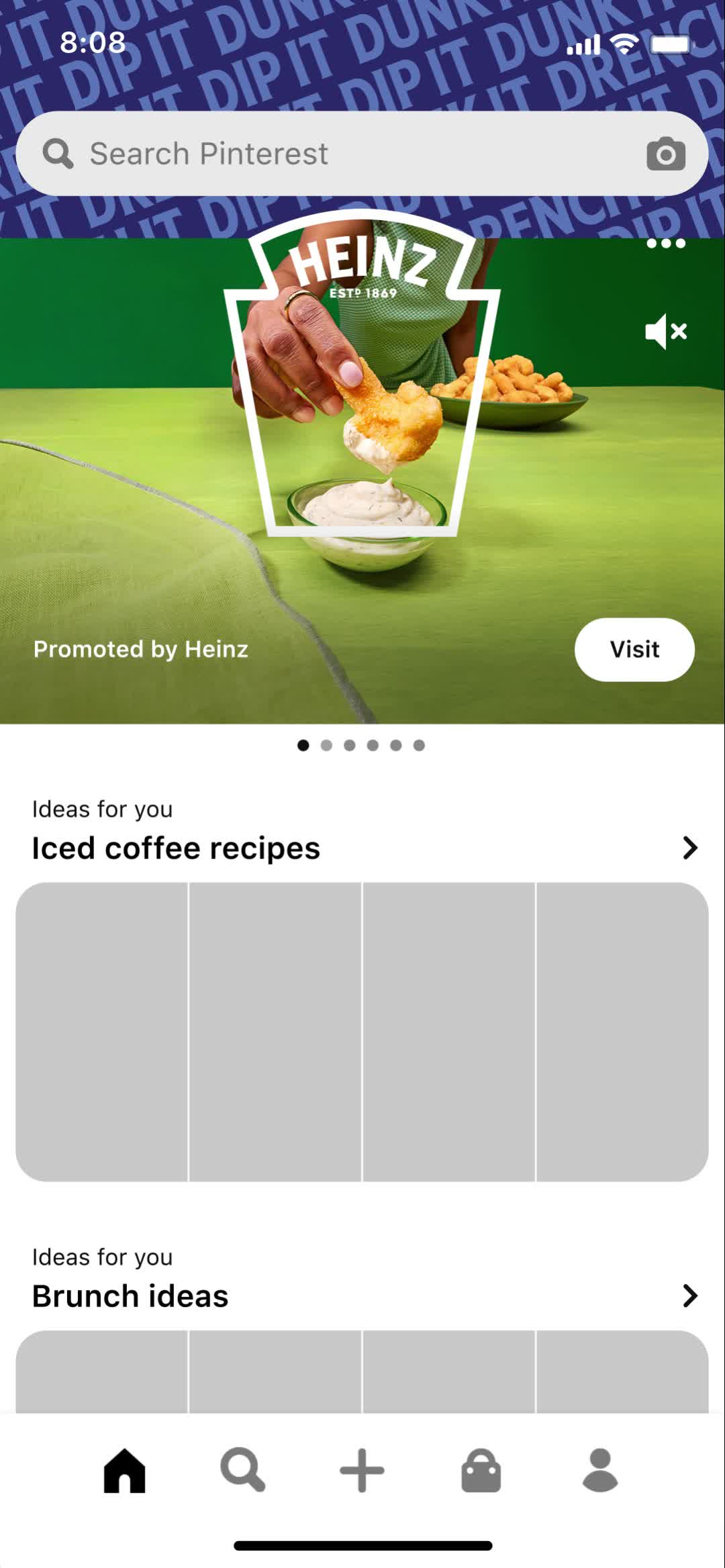Viewport: 725px width, 1568px height.
Task: Unmute the Heinz promoted video
Action: [x=665, y=331]
